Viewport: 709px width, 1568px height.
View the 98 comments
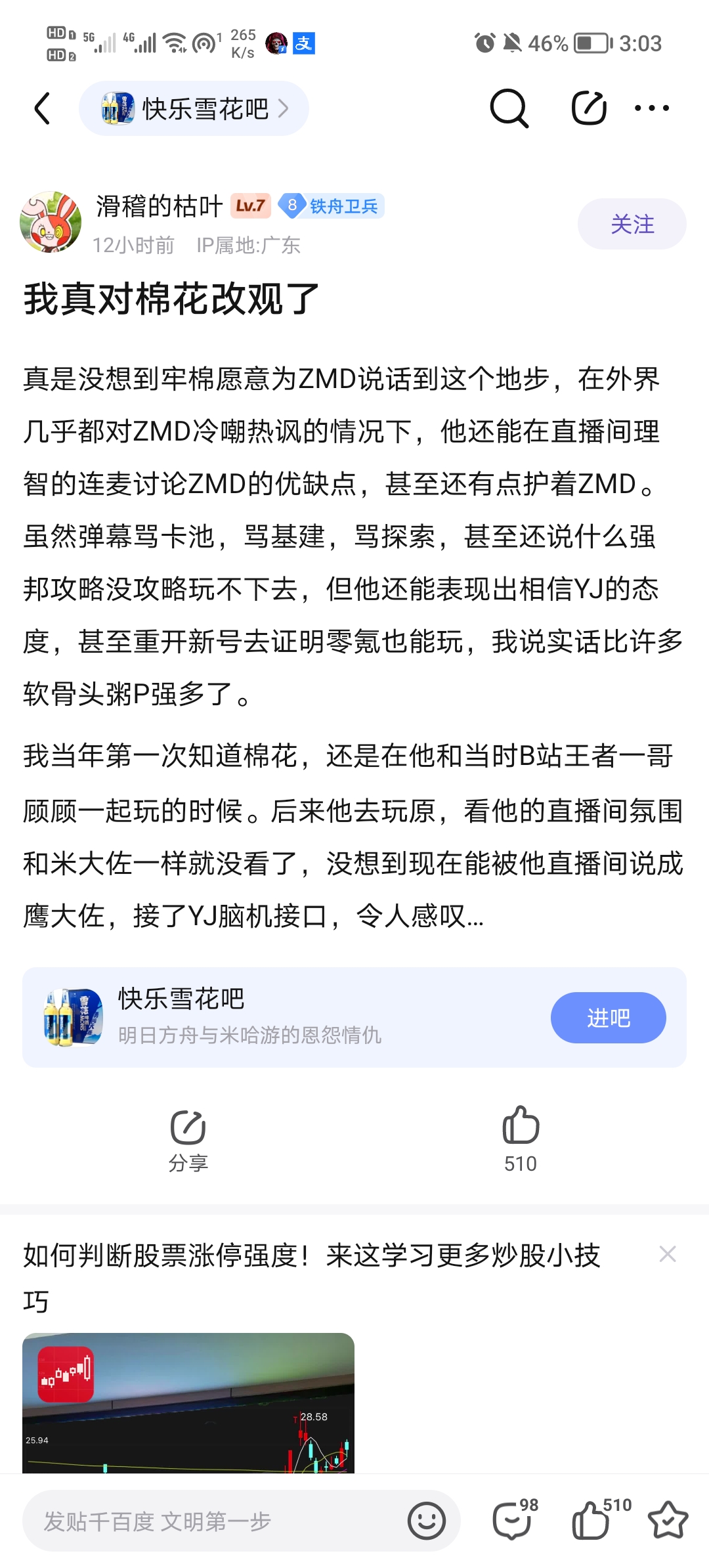(513, 1519)
